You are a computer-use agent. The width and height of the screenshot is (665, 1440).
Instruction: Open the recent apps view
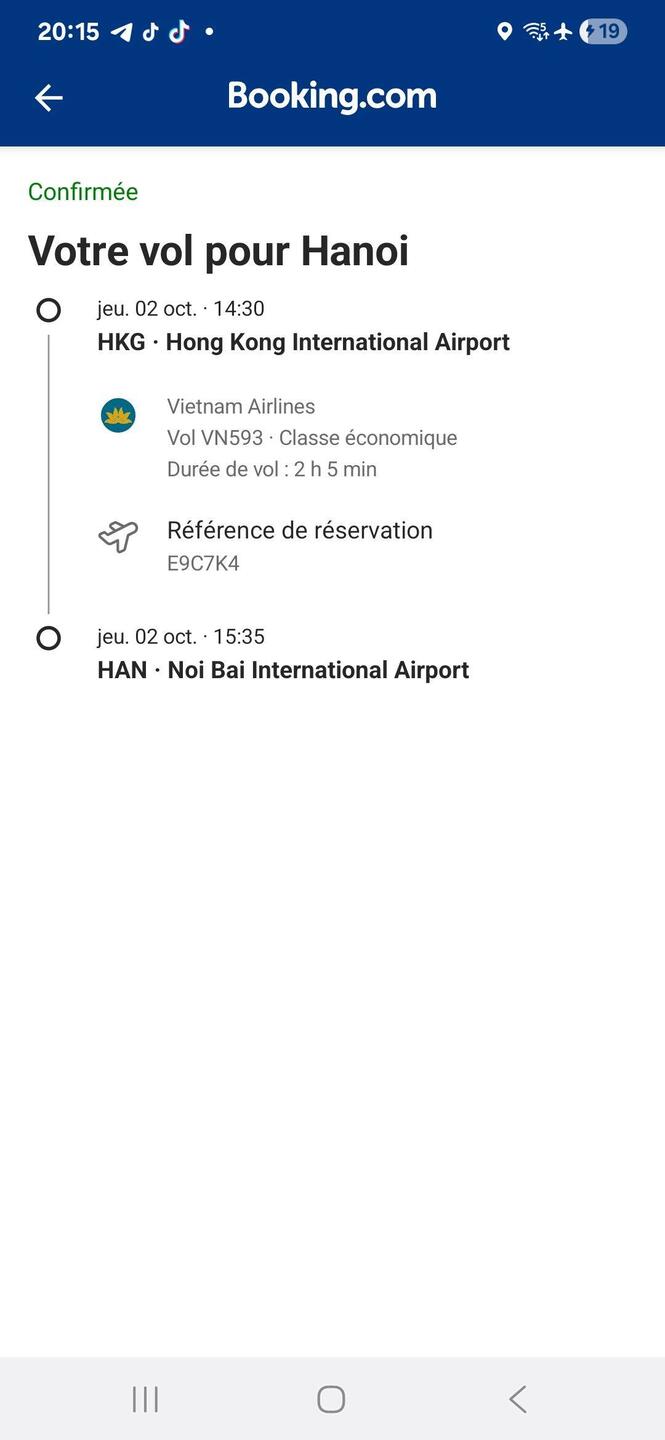tap(145, 1398)
